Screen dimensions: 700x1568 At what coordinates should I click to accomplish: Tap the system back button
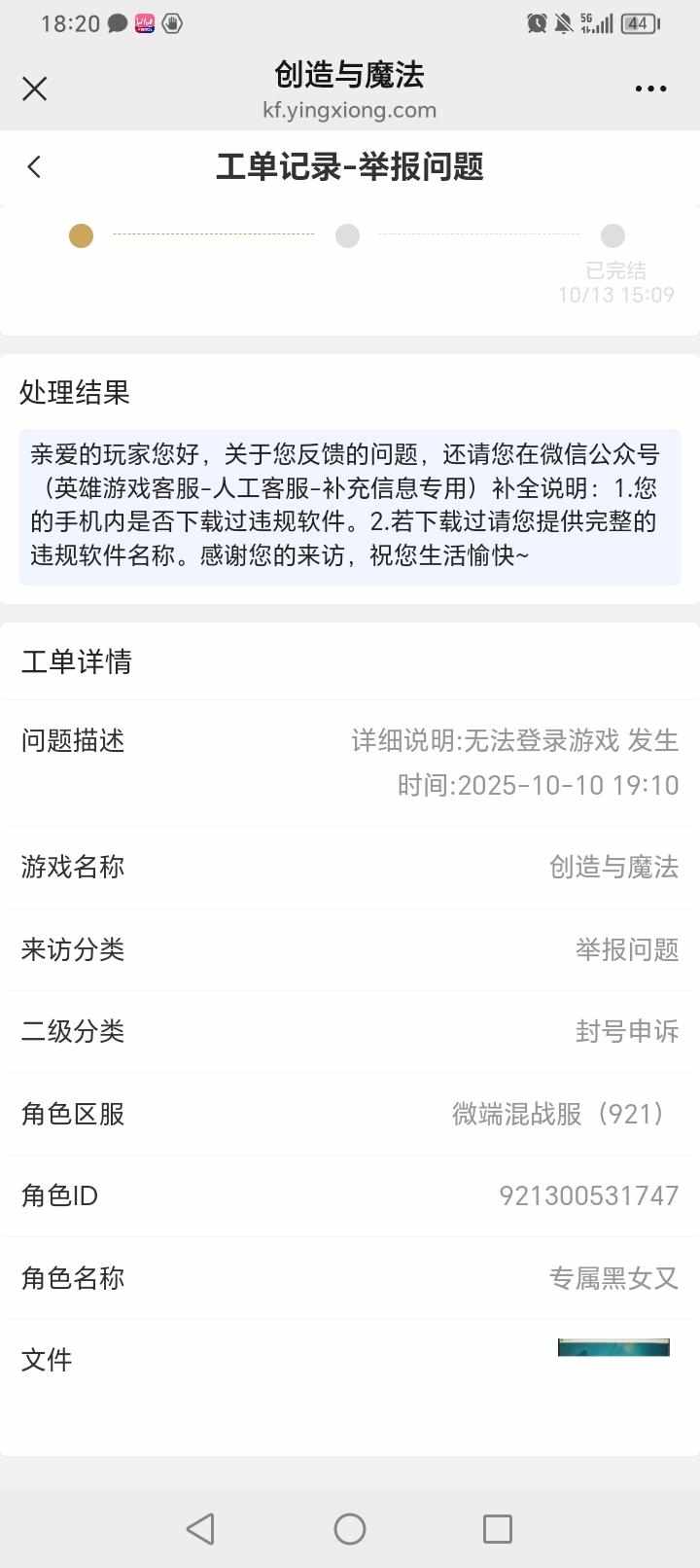(200, 1529)
